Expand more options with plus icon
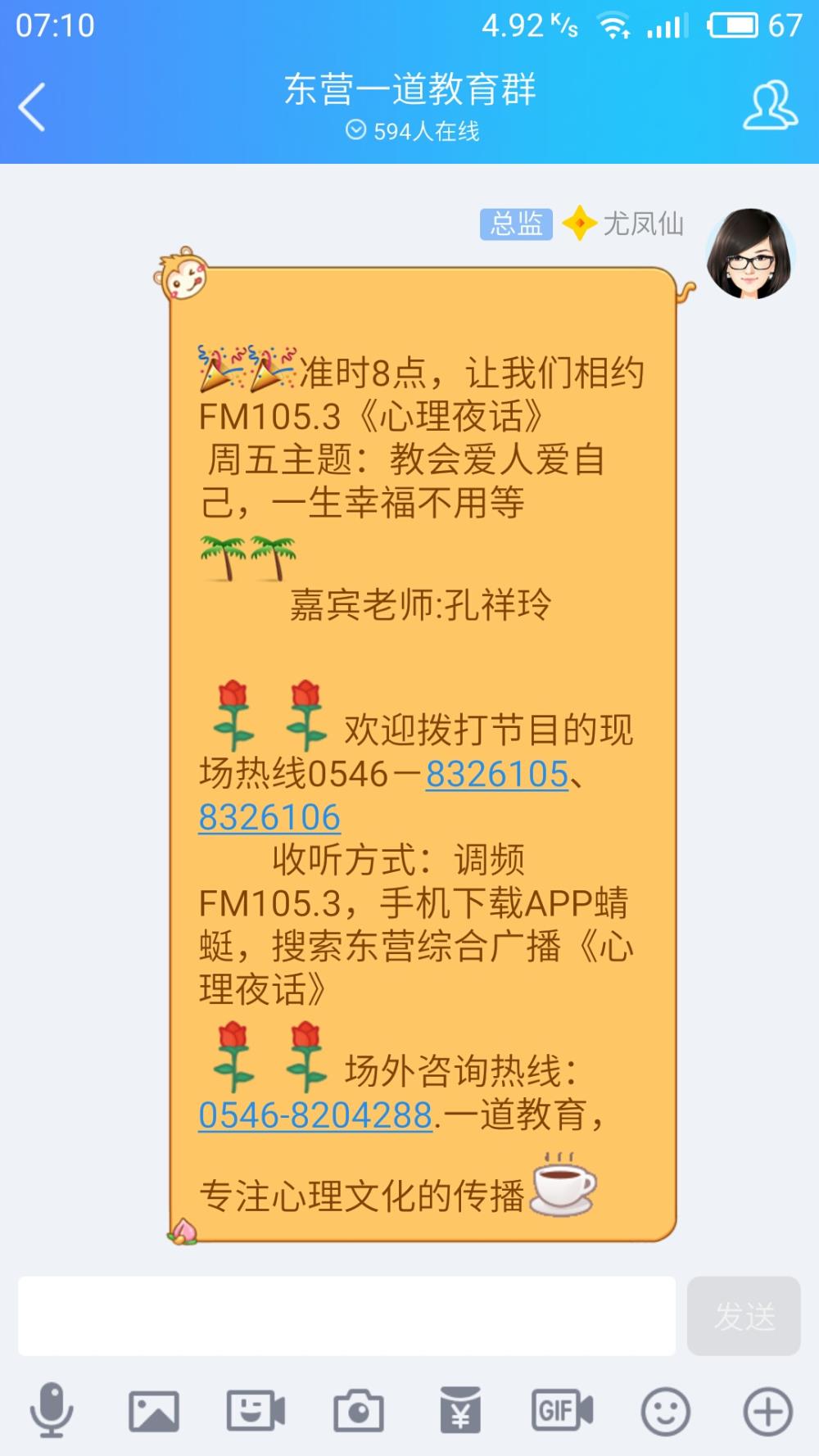The image size is (819, 1456). point(767,1411)
